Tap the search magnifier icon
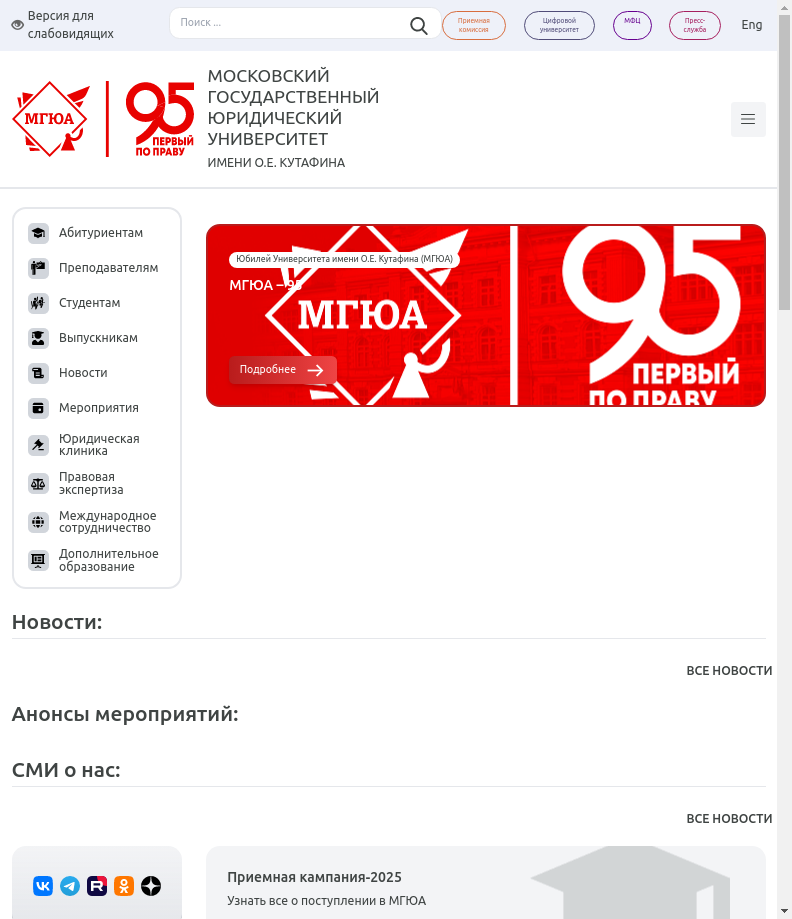 point(419,25)
